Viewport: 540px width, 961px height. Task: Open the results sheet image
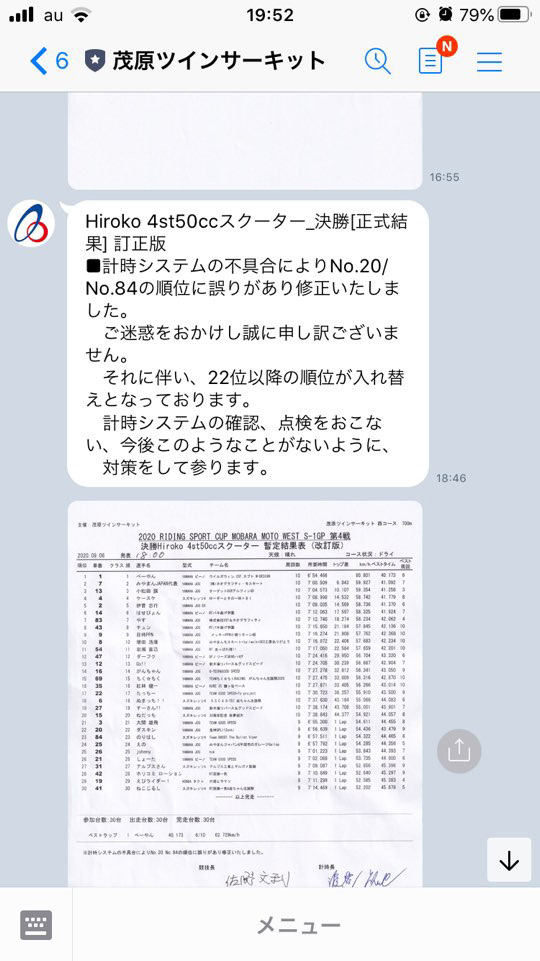coord(245,694)
